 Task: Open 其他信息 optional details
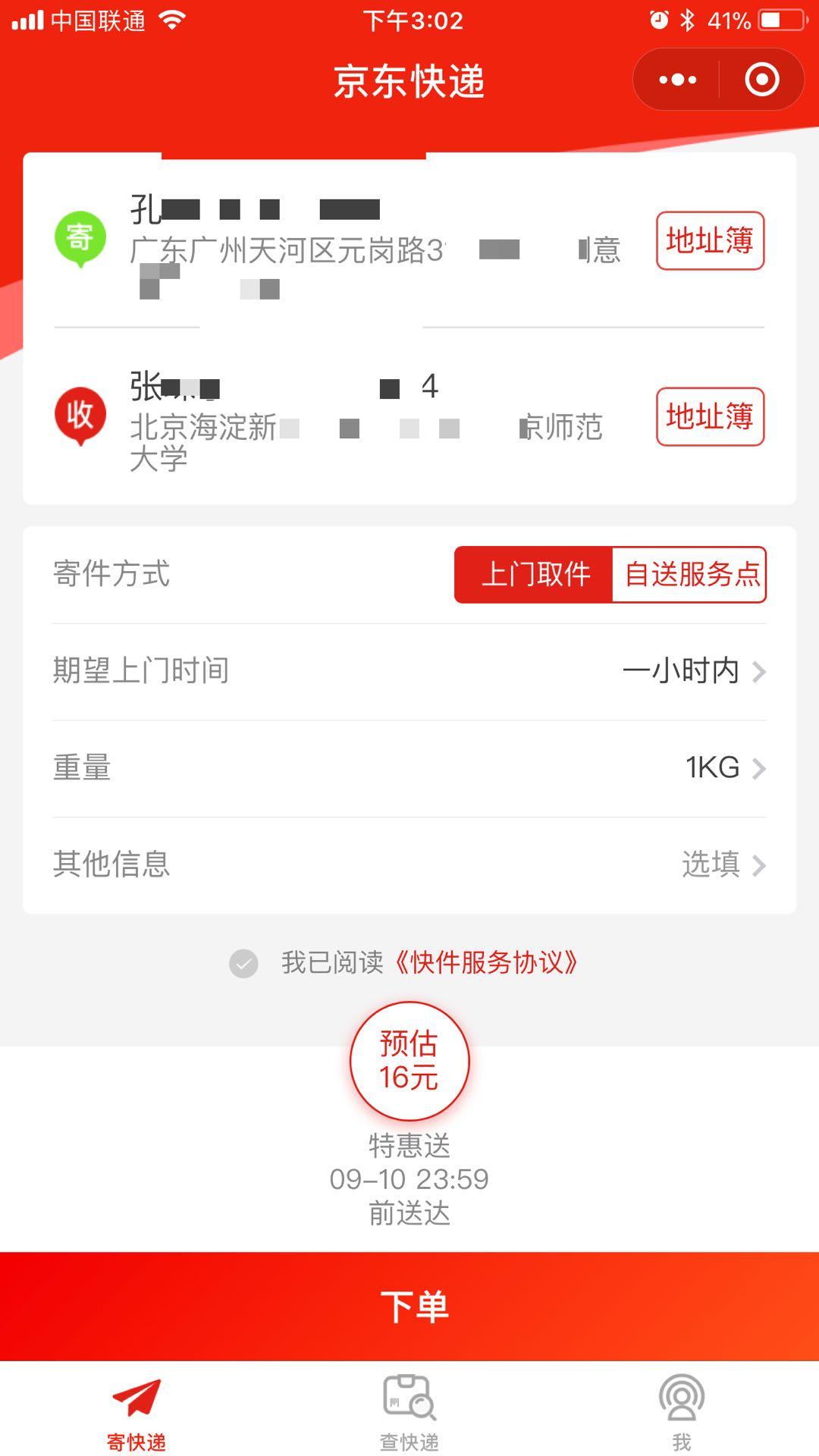pos(409,864)
